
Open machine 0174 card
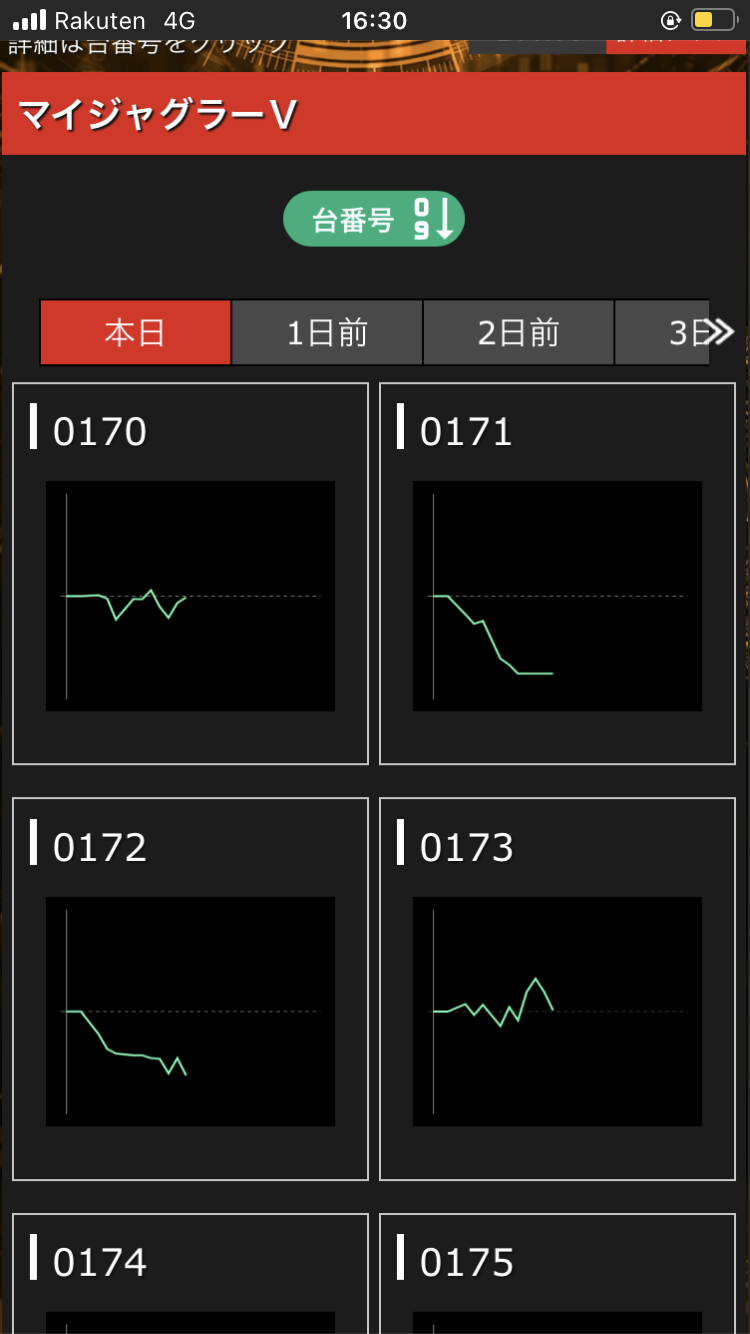pos(190,1272)
